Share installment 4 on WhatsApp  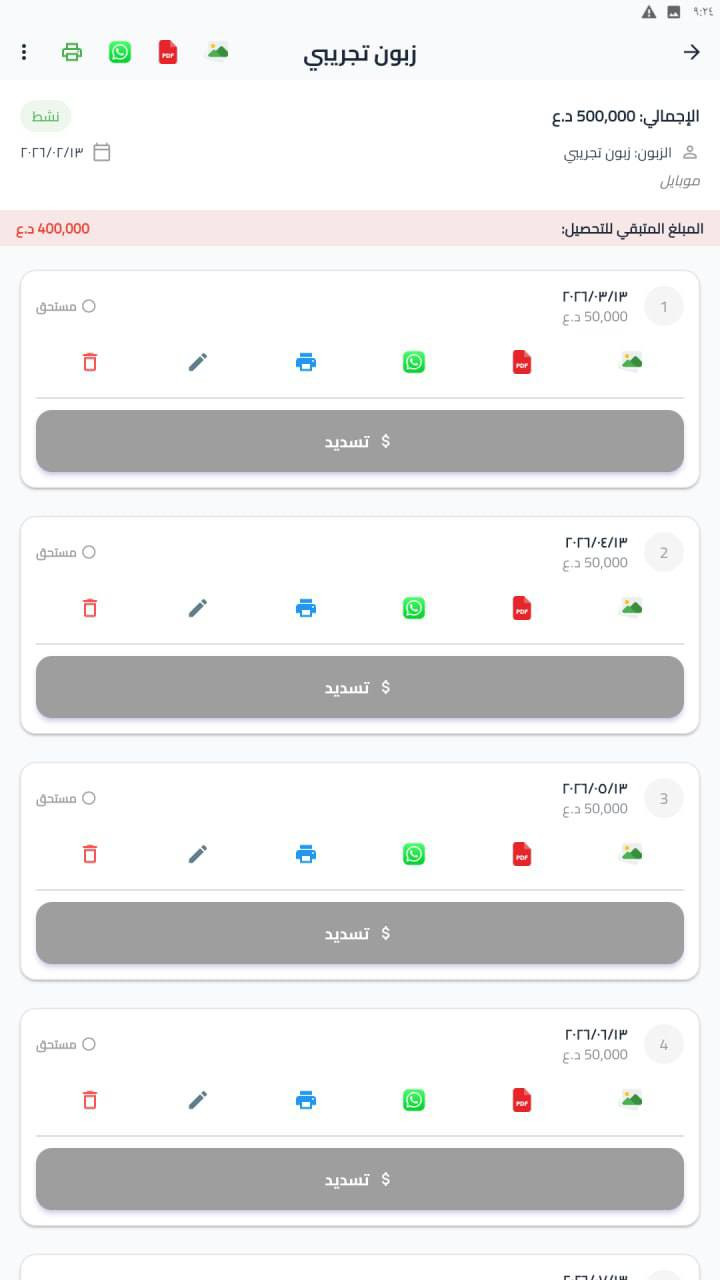tap(413, 1099)
